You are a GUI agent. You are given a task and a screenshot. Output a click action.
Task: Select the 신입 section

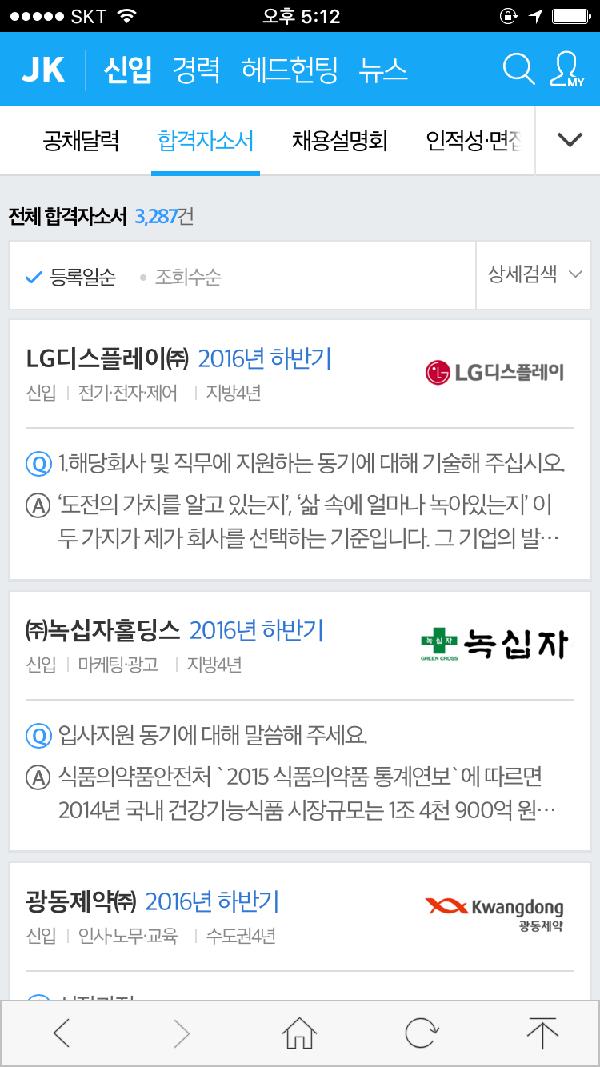(128, 69)
